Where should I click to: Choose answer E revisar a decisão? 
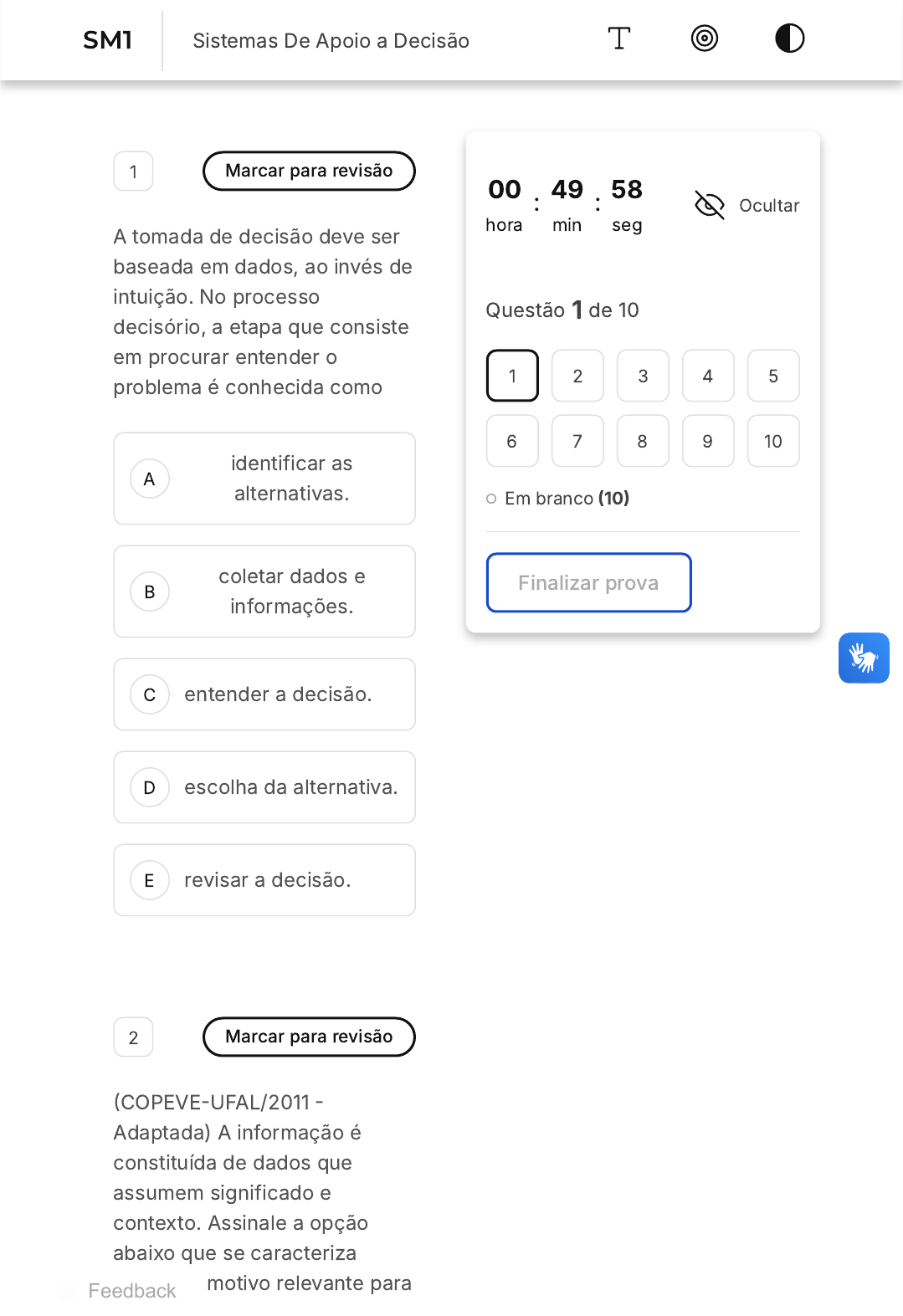coord(264,880)
